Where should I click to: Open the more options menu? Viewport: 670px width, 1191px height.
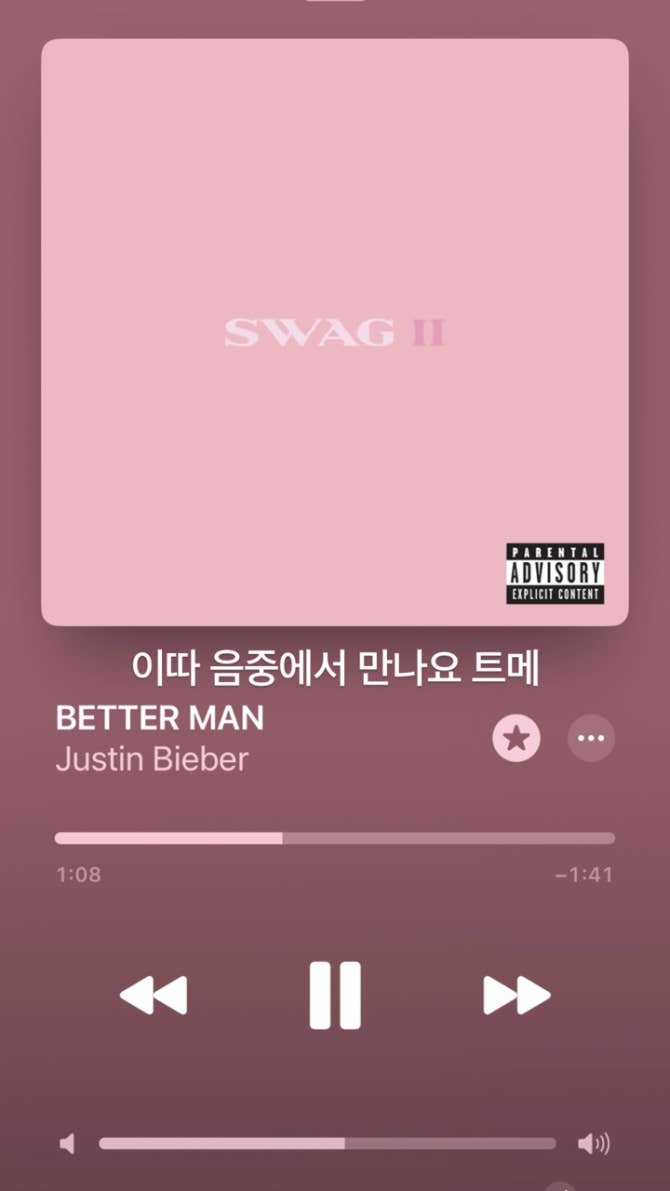click(x=591, y=739)
